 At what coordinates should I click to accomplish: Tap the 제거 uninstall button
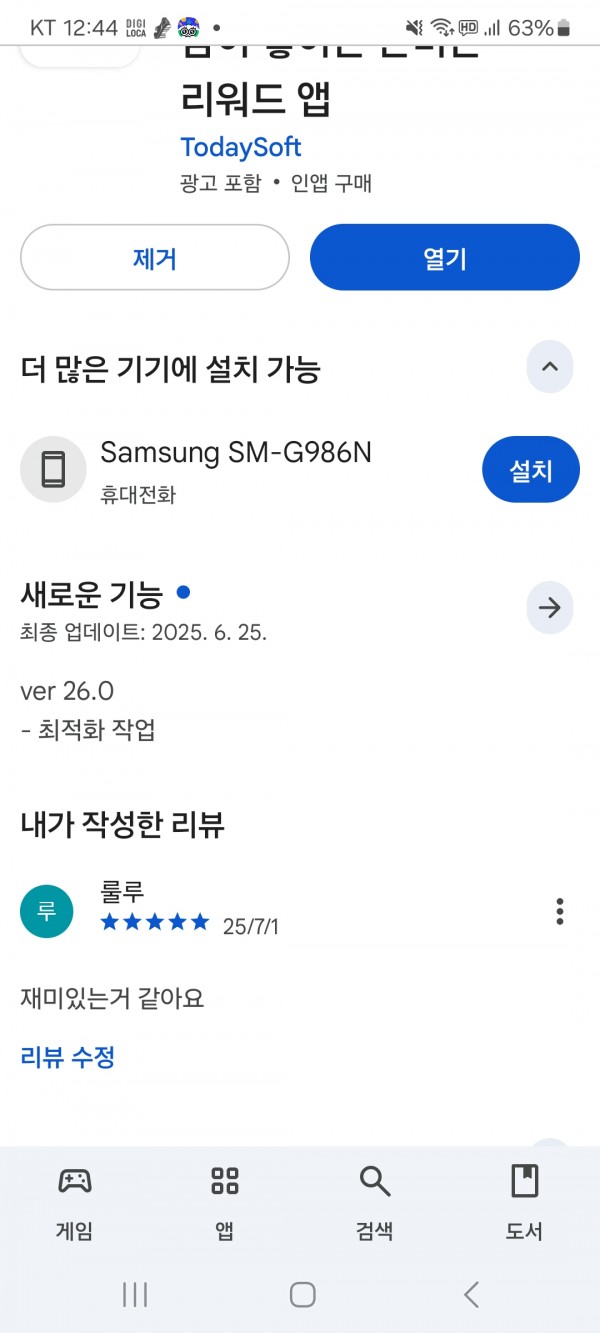[155, 258]
